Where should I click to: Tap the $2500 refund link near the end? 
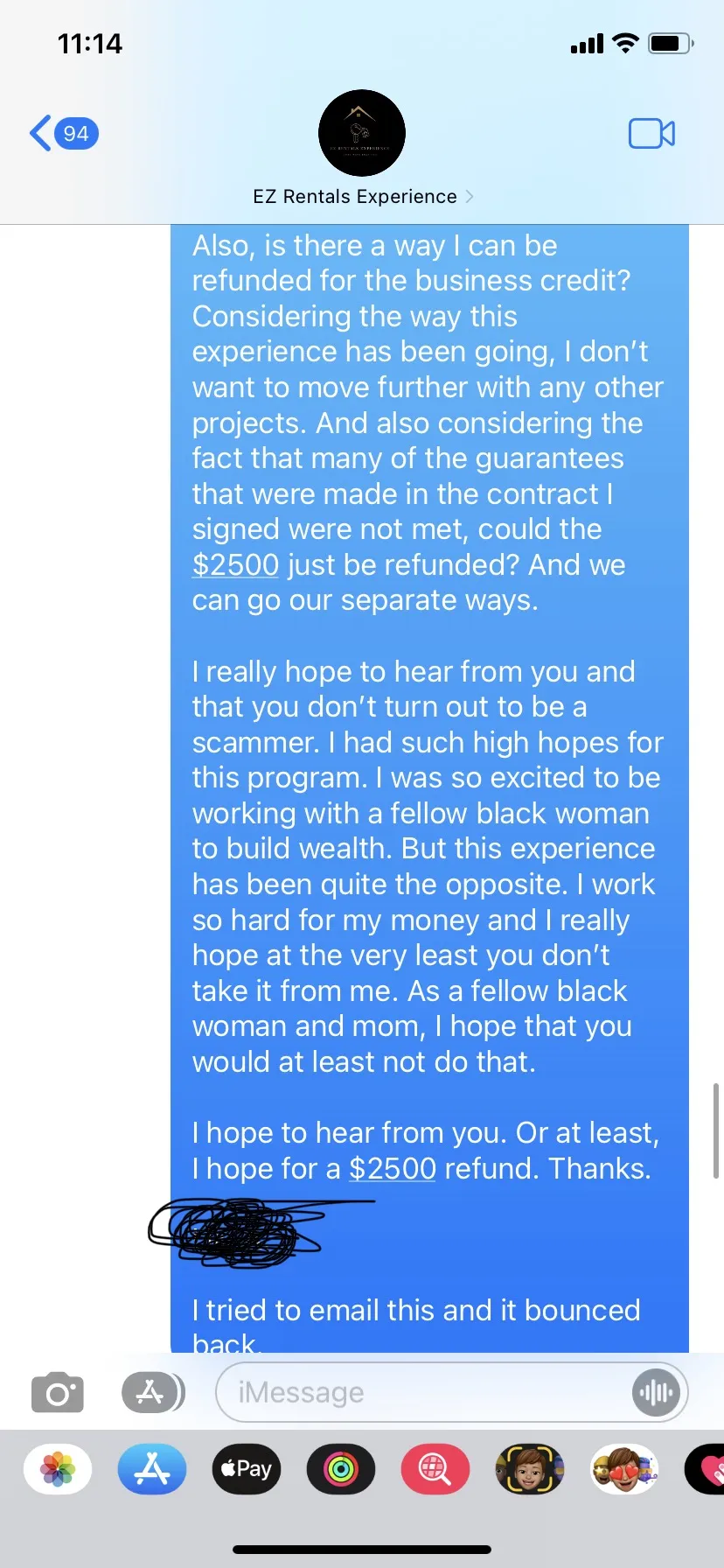coord(392,1168)
